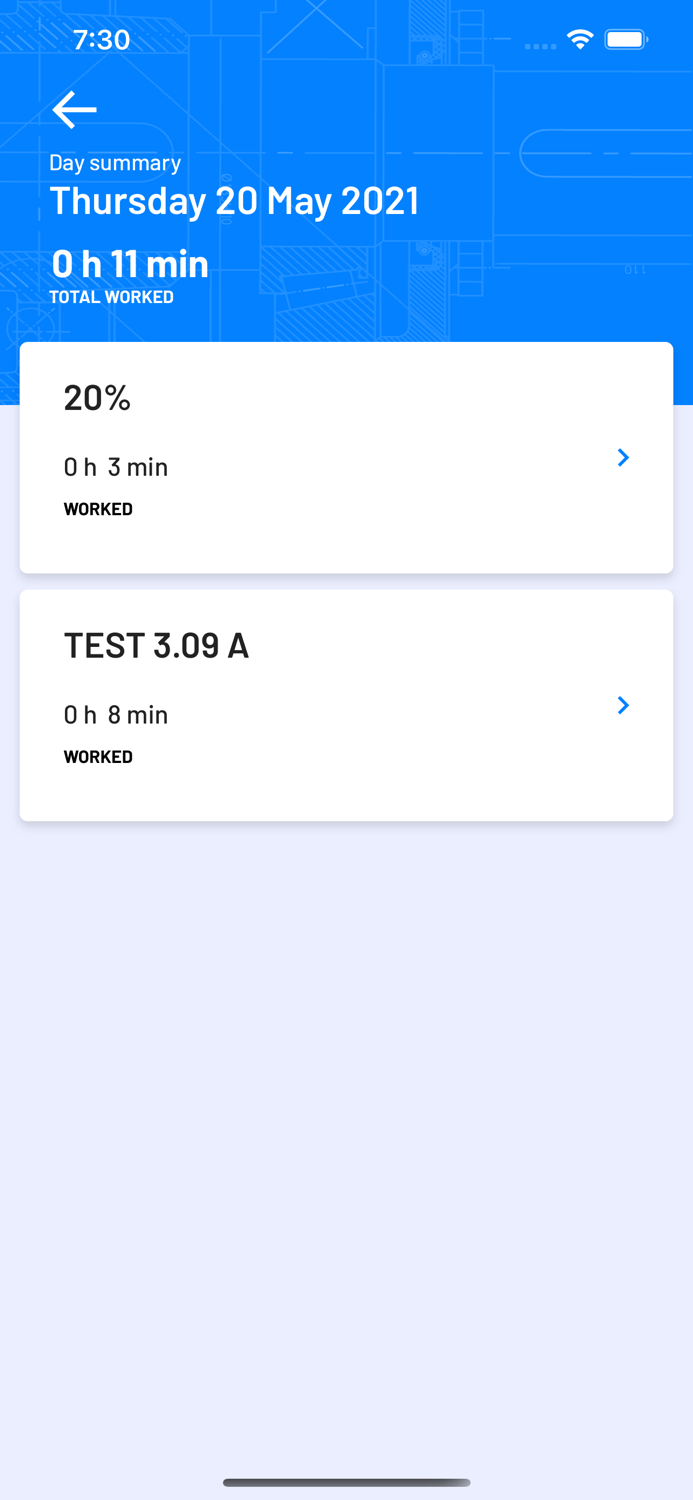Open the TEST 3.09 A entry card
Viewport: 693px width, 1500px height.
coord(346,705)
